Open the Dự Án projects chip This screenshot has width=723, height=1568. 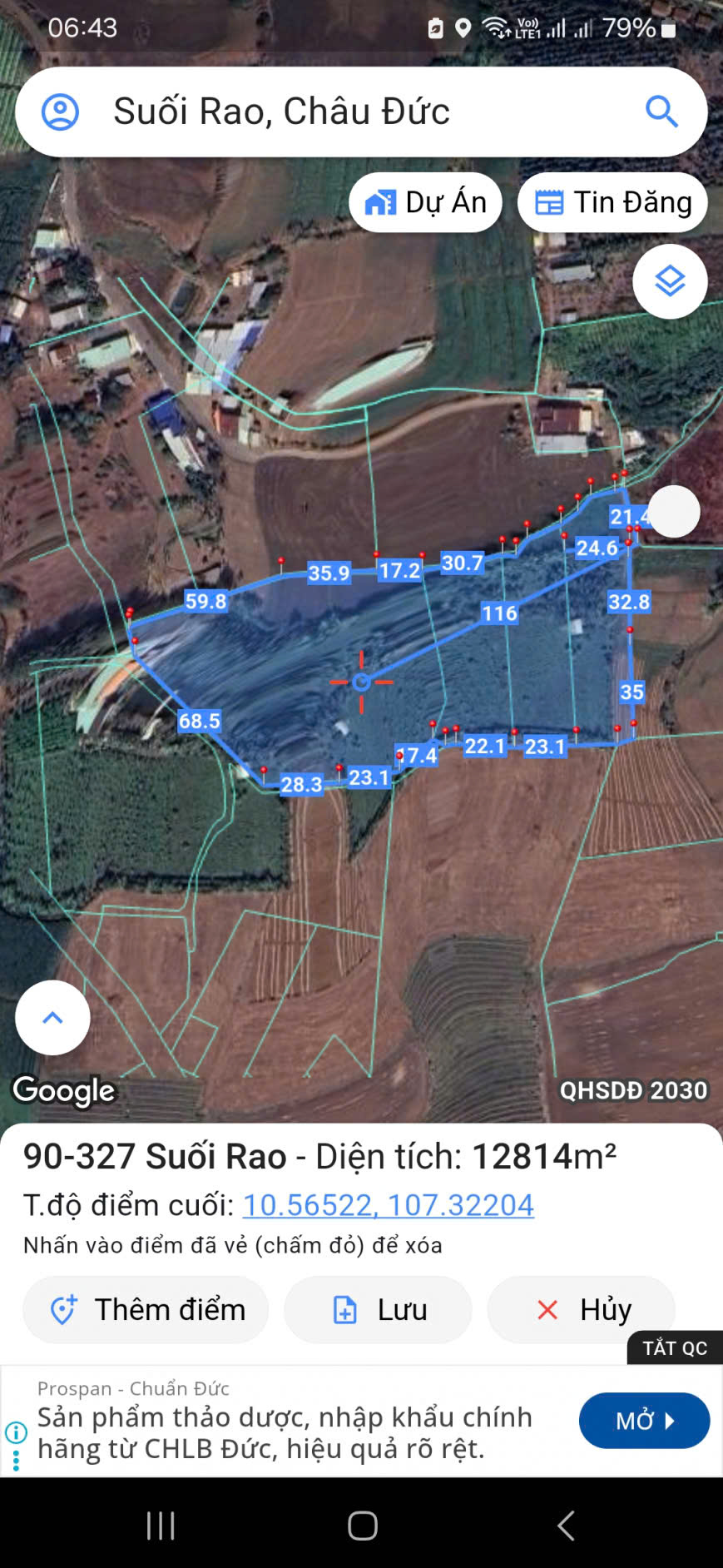coord(425,202)
